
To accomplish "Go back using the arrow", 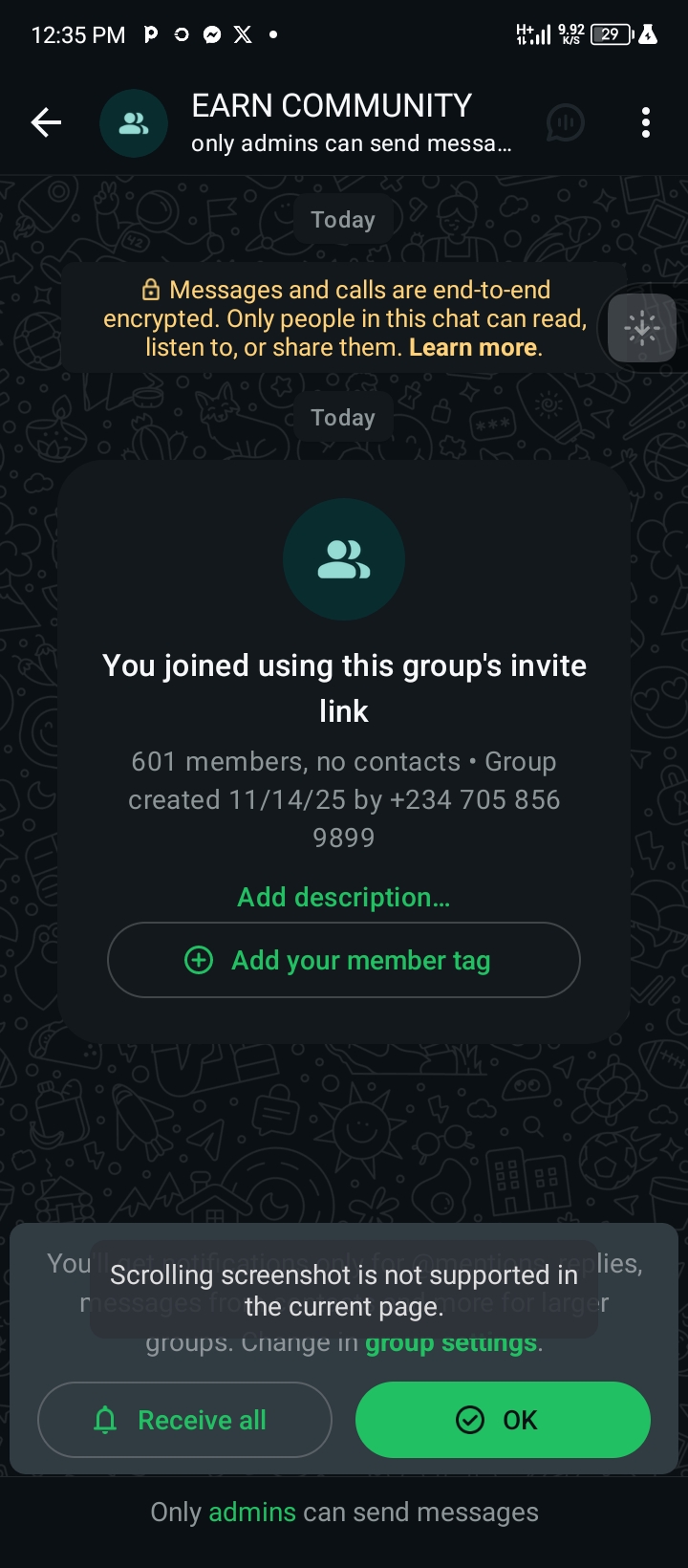I will [46, 122].
